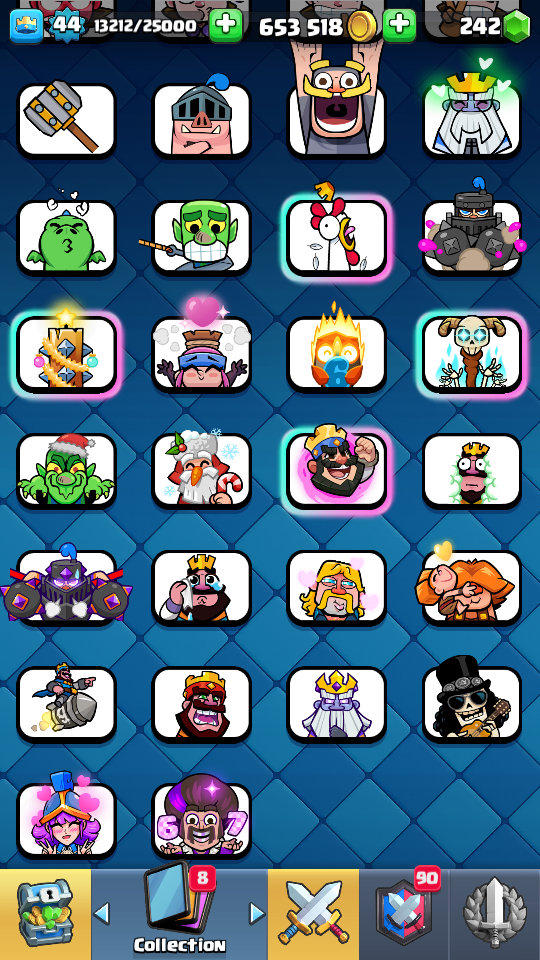Switch to the Collection tab
Image resolution: width=540 pixels, height=960 pixels.
point(179,914)
